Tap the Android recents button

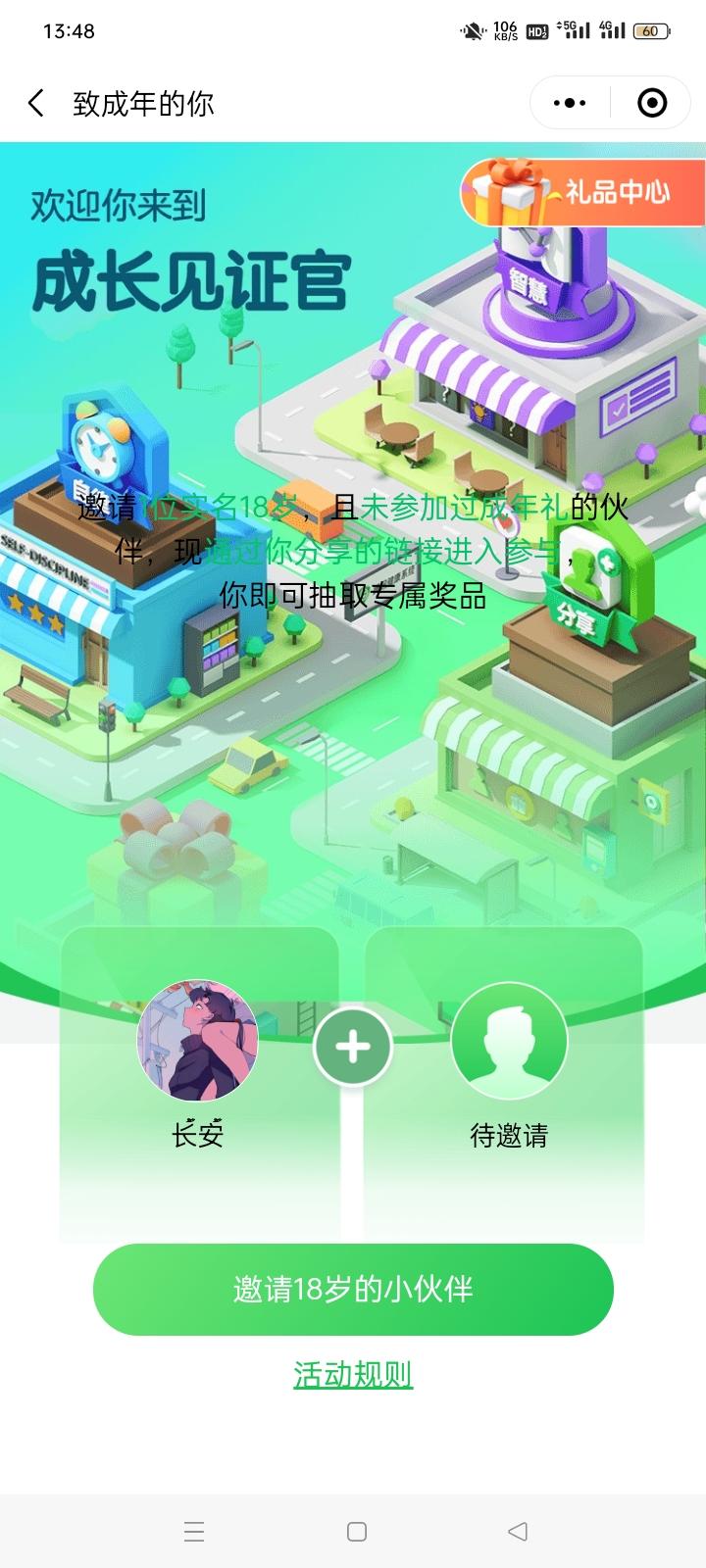point(194,1532)
